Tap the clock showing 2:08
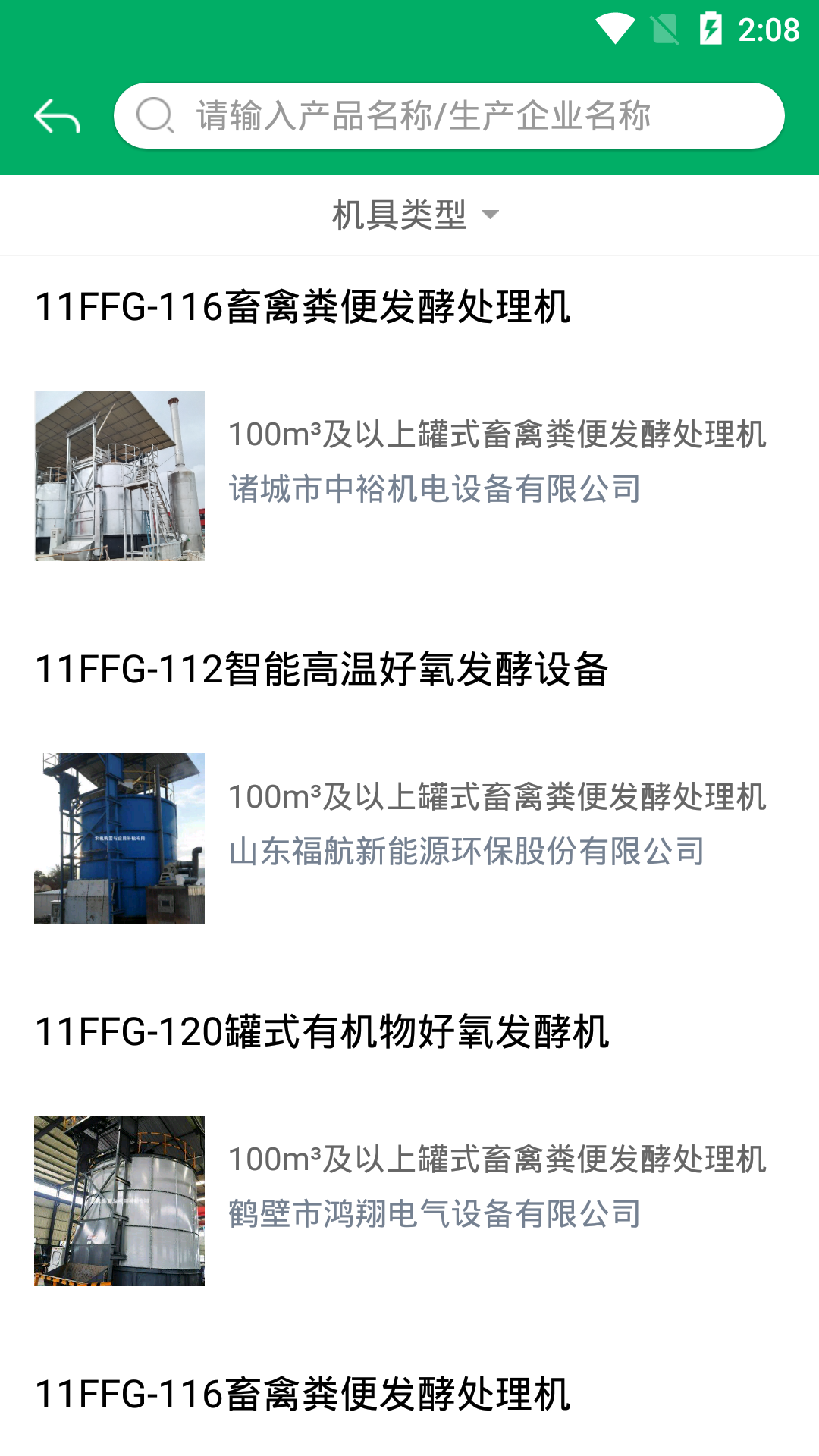819x1456 pixels. tap(768, 29)
